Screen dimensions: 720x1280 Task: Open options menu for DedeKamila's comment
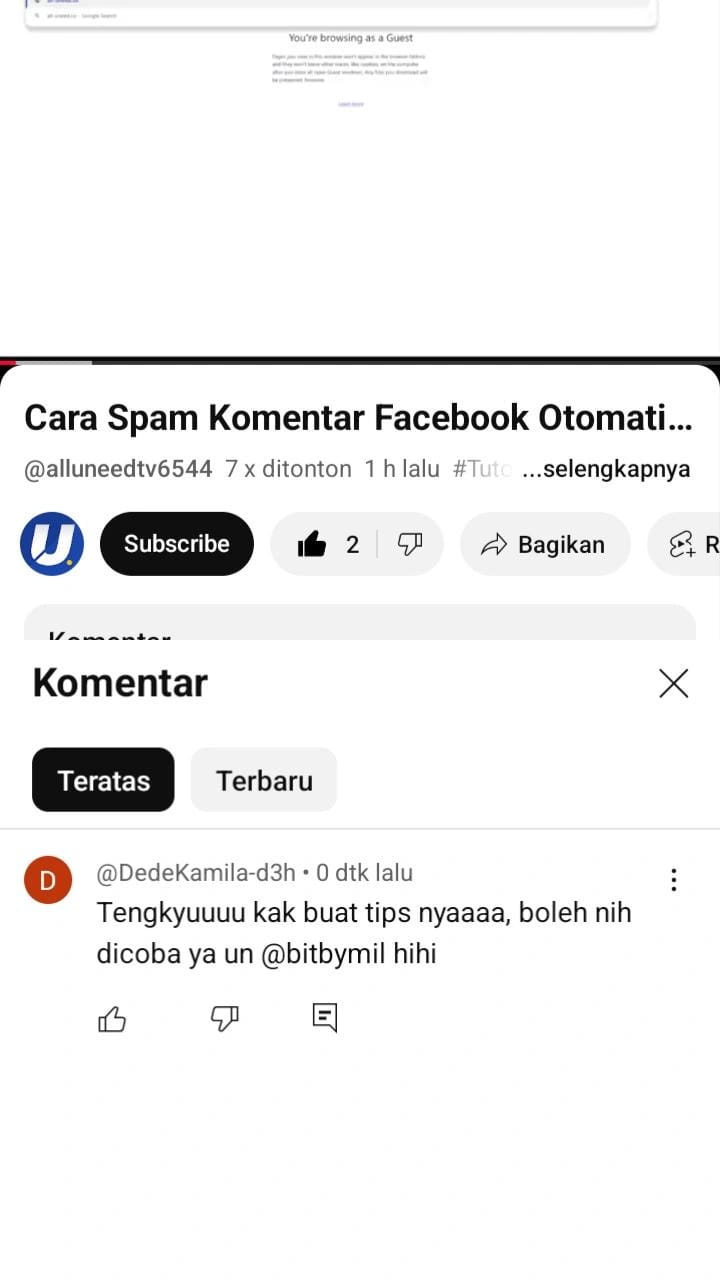click(674, 880)
